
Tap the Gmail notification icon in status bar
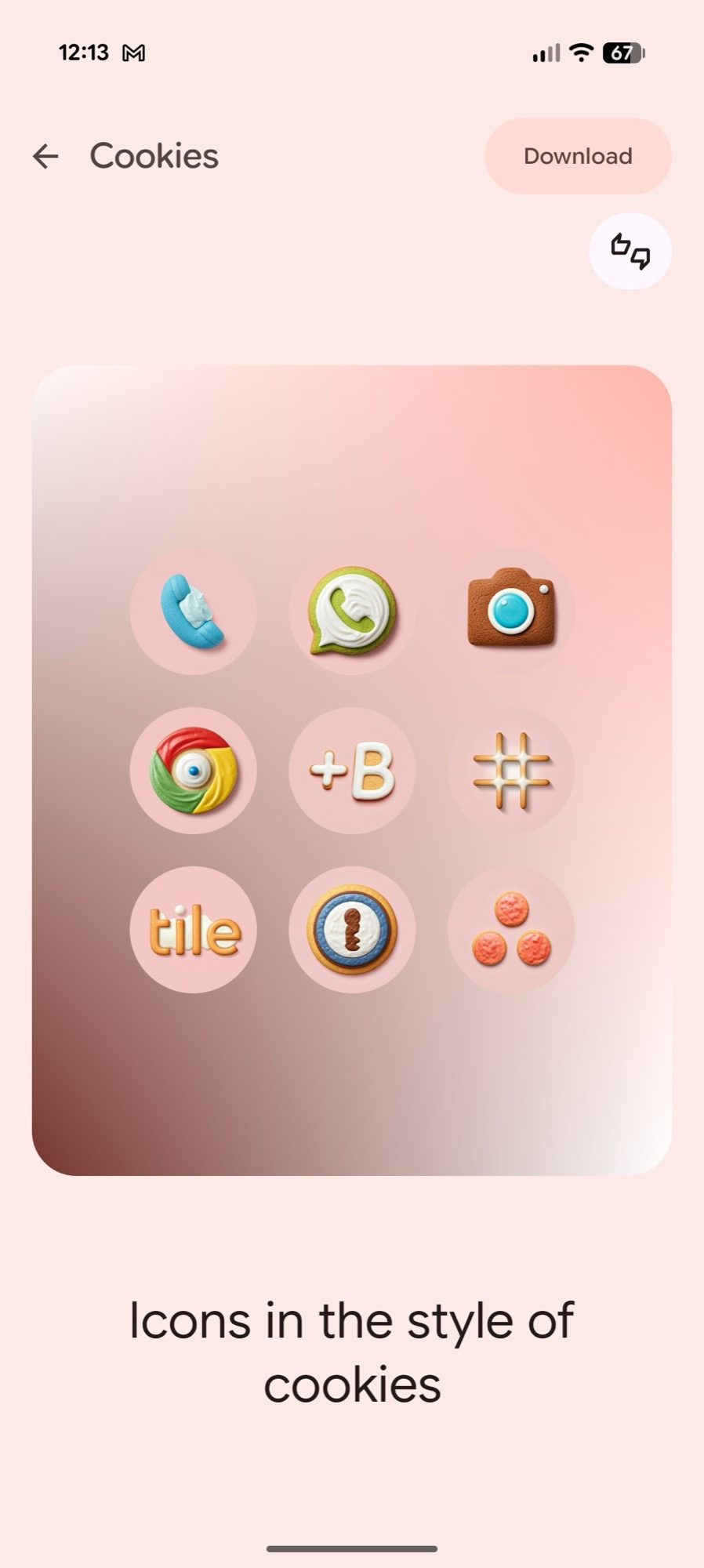coord(133,52)
